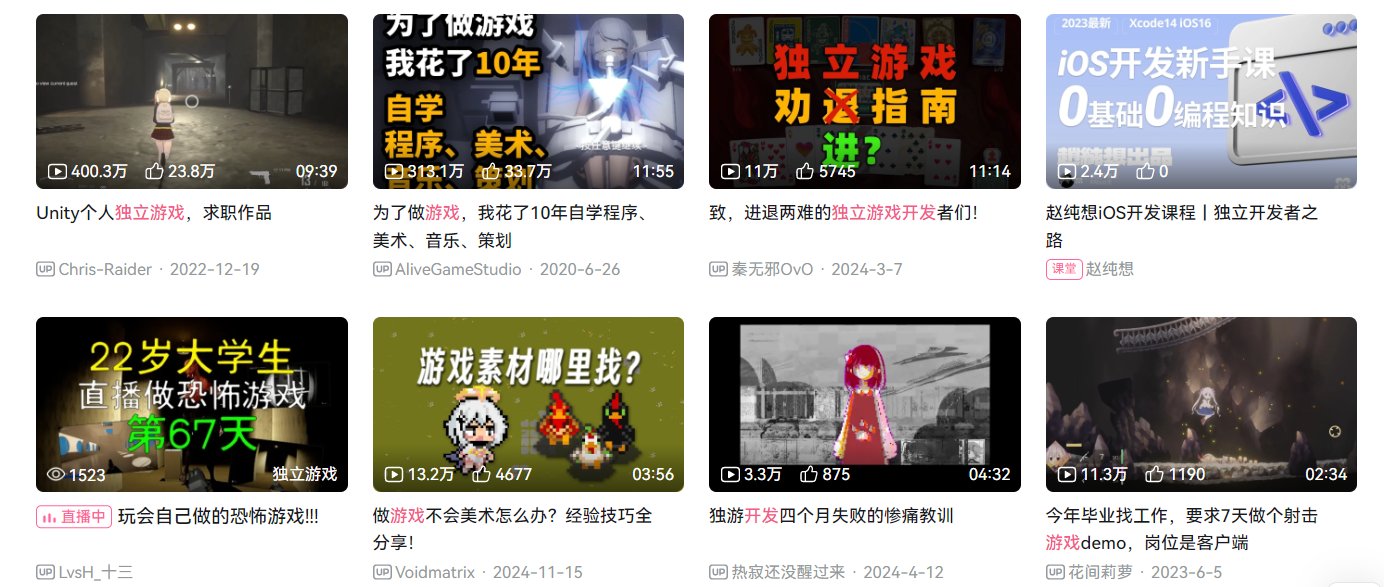Open uploader 花间莉萝's profile
1384x587 pixels.
click(1103, 573)
